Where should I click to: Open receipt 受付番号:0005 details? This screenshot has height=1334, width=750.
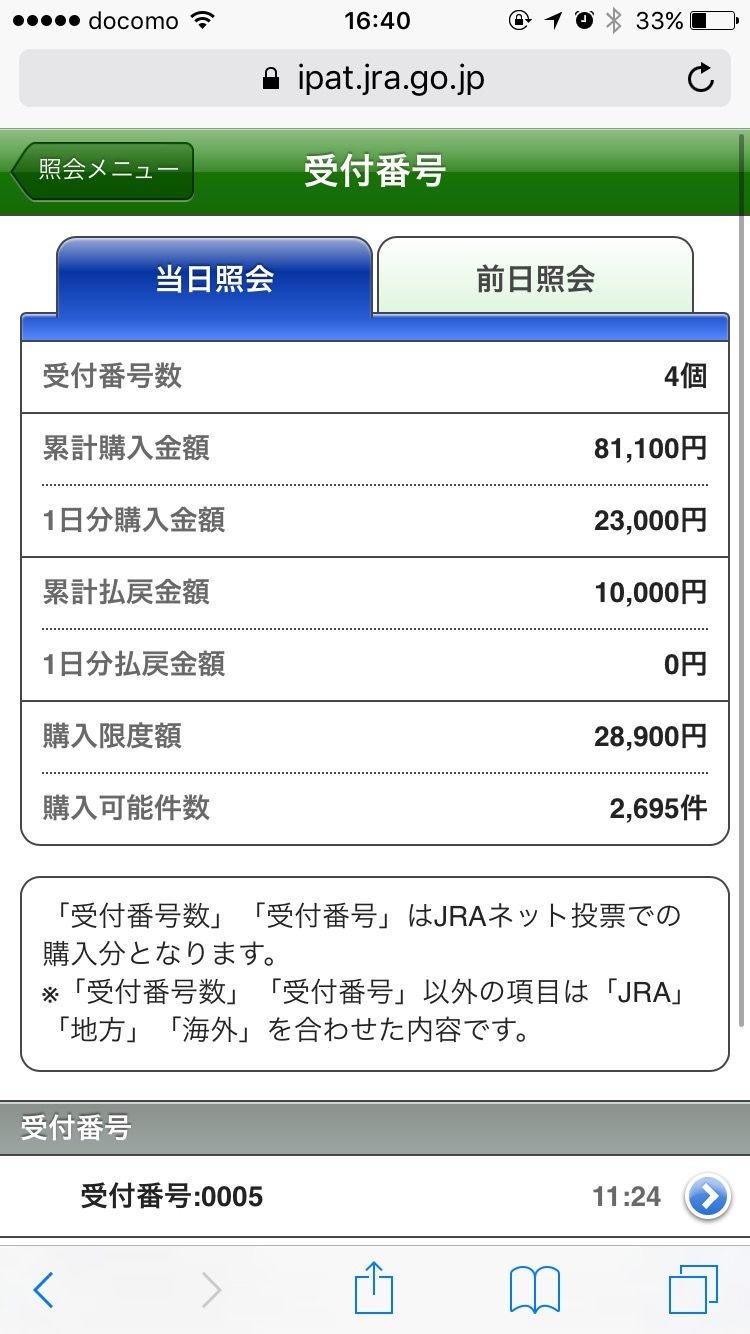707,1196
